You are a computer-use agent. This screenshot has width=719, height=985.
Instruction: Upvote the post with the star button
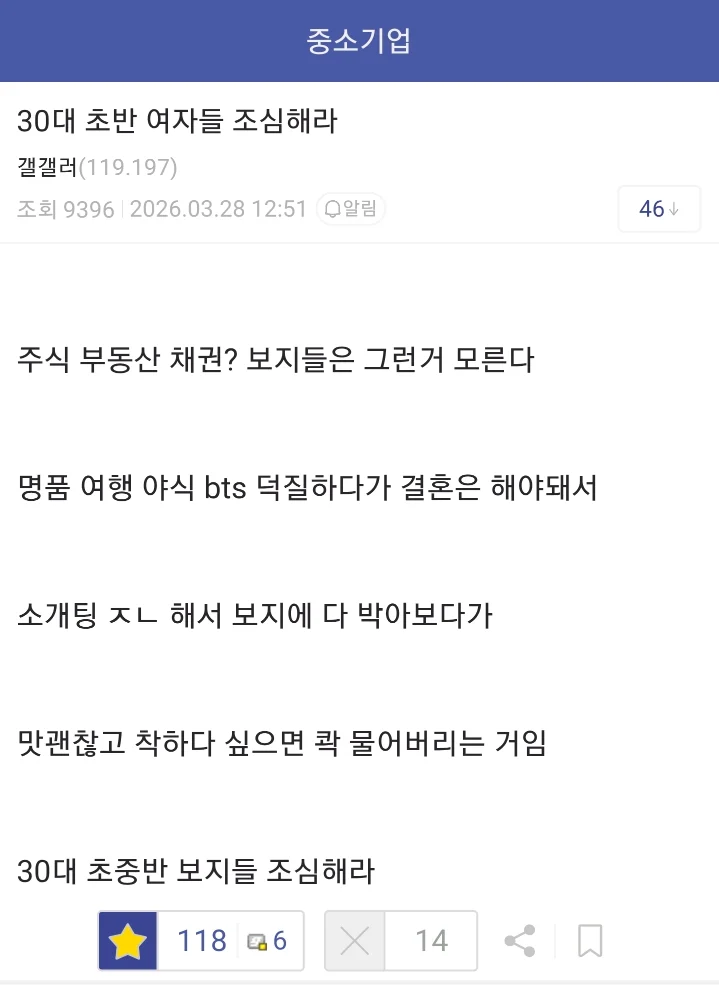[128, 941]
